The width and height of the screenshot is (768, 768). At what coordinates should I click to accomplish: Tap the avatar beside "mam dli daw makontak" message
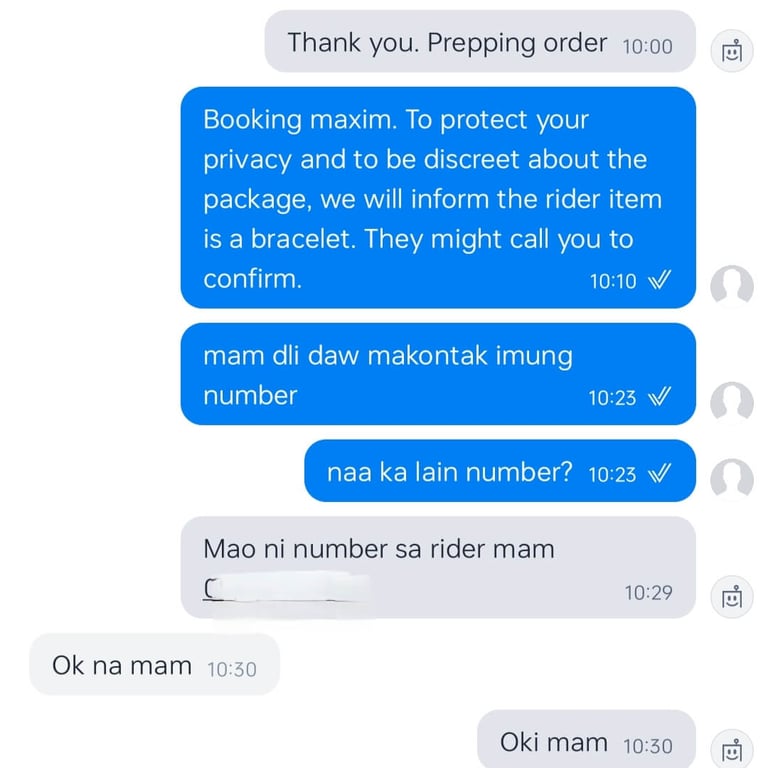(x=732, y=403)
